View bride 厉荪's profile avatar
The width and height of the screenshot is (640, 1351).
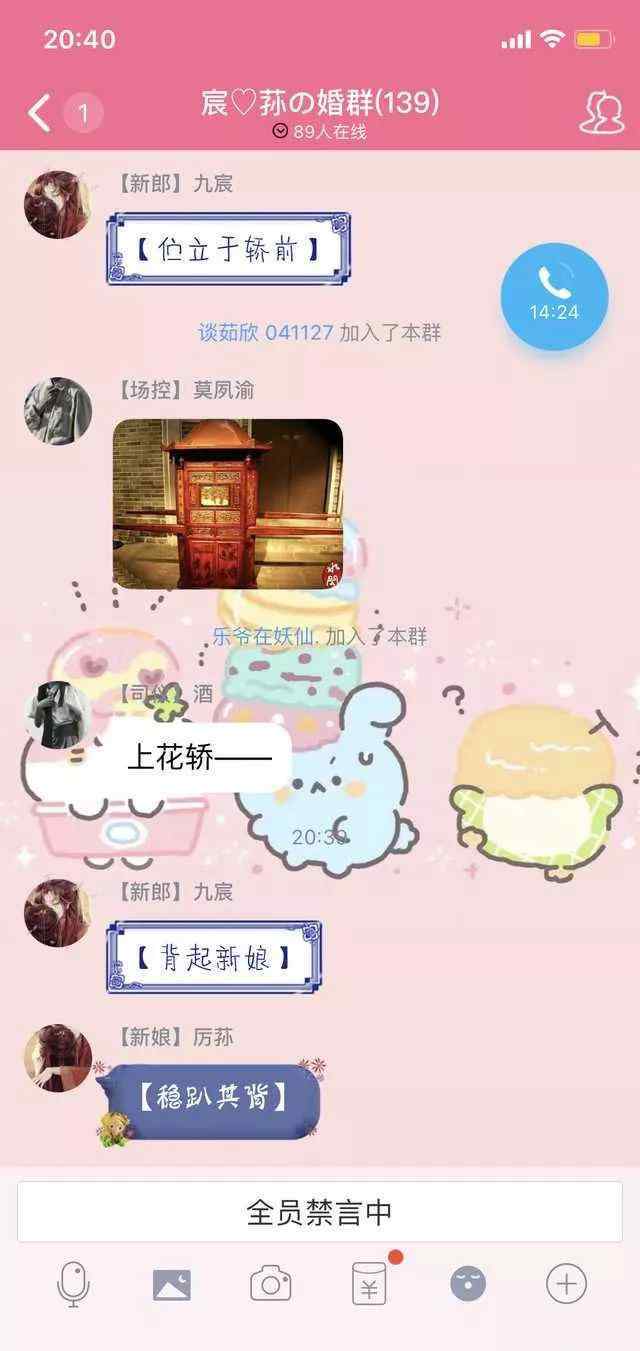pos(57,1058)
